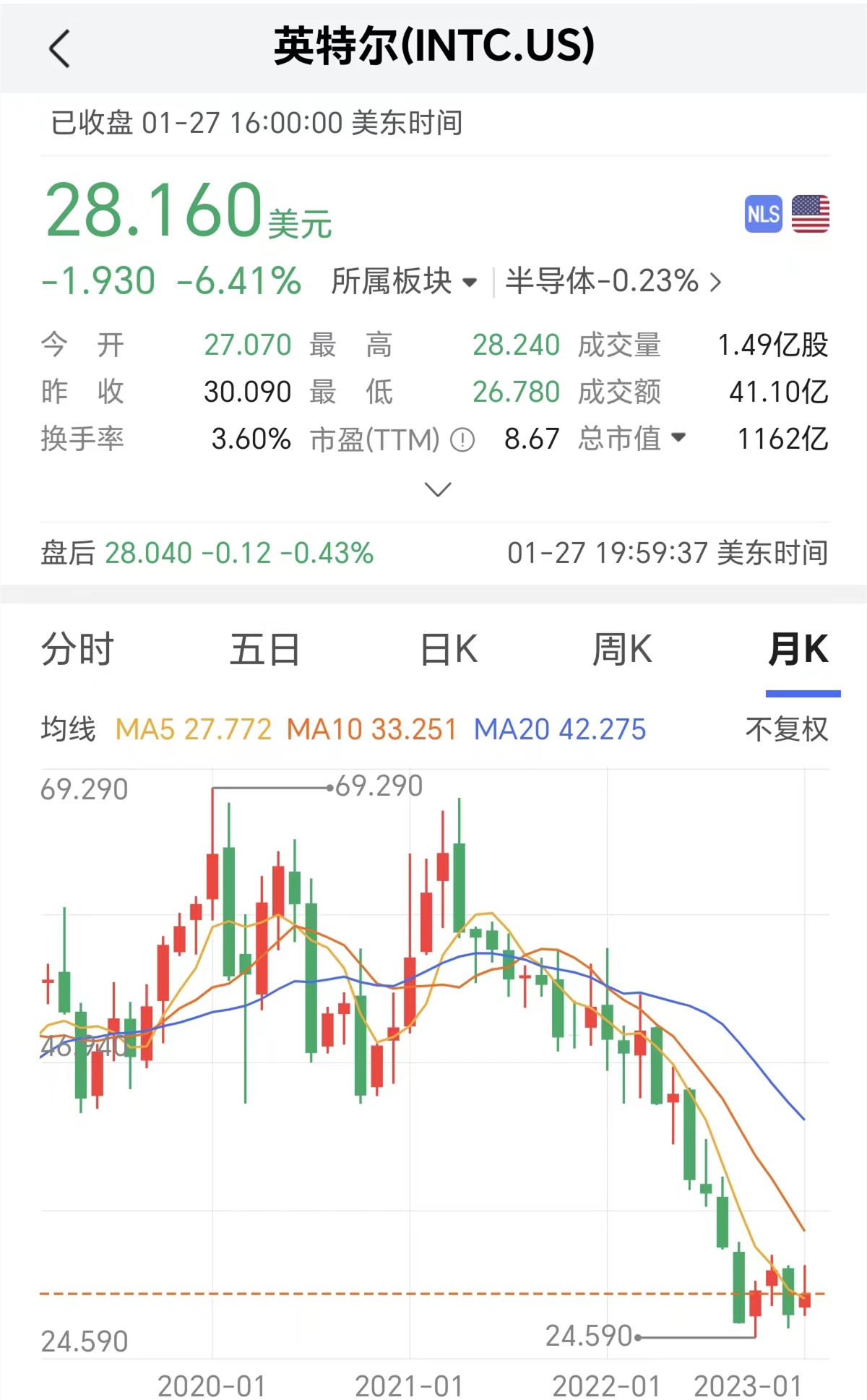Select the 月K chart tab
The image size is (867, 1400).
[798, 649]
